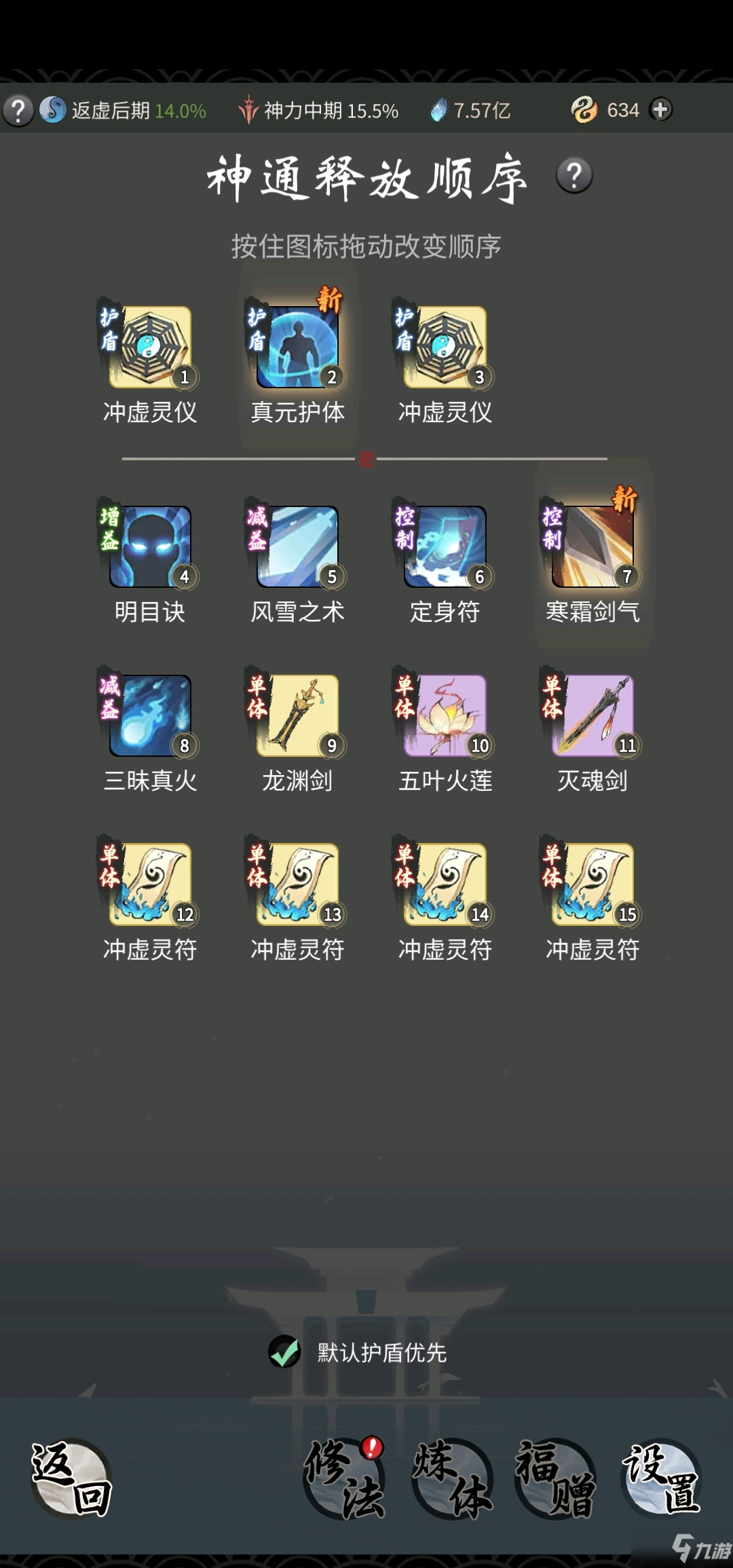The height and width of the screenshot is (1568, 733).
Task: Select the 五叶火莲 skill icon
Action: click(x=445, y=716)
